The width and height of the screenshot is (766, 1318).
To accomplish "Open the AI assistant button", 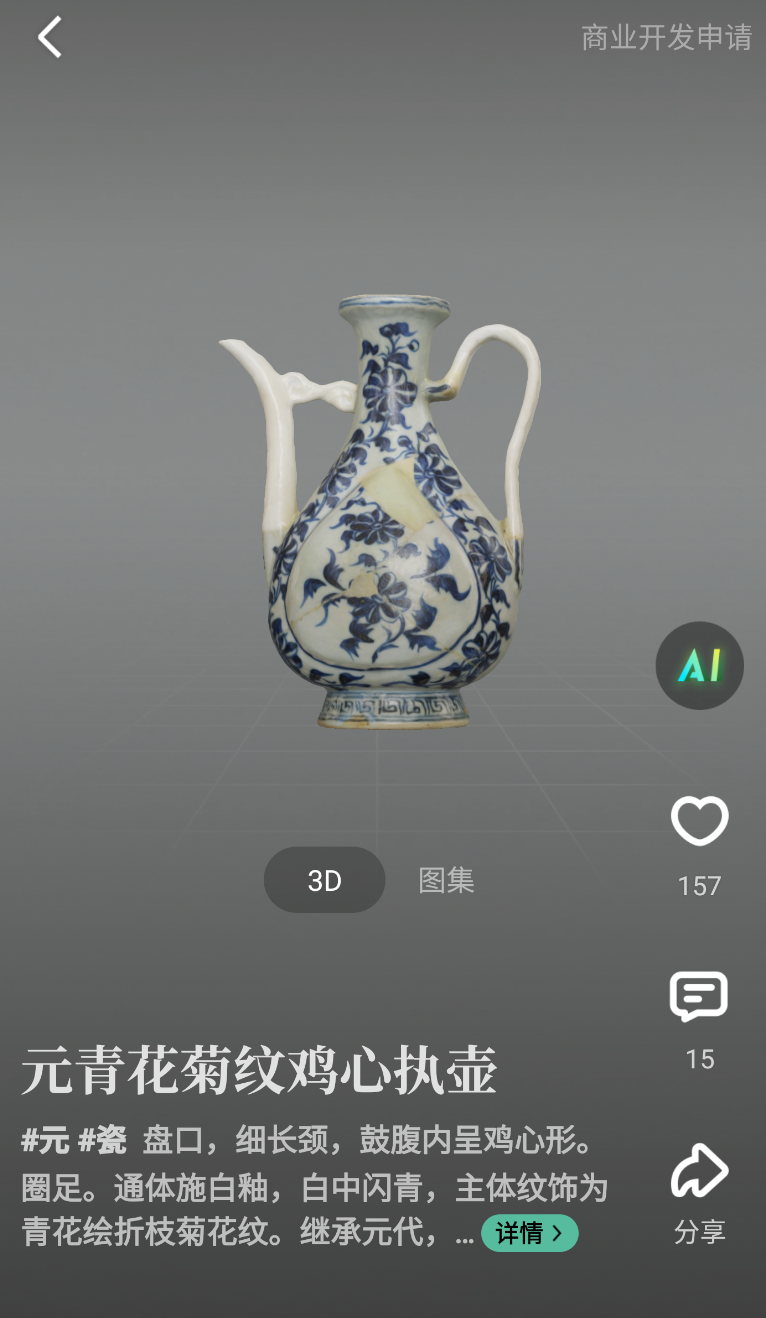I will 699,666.
